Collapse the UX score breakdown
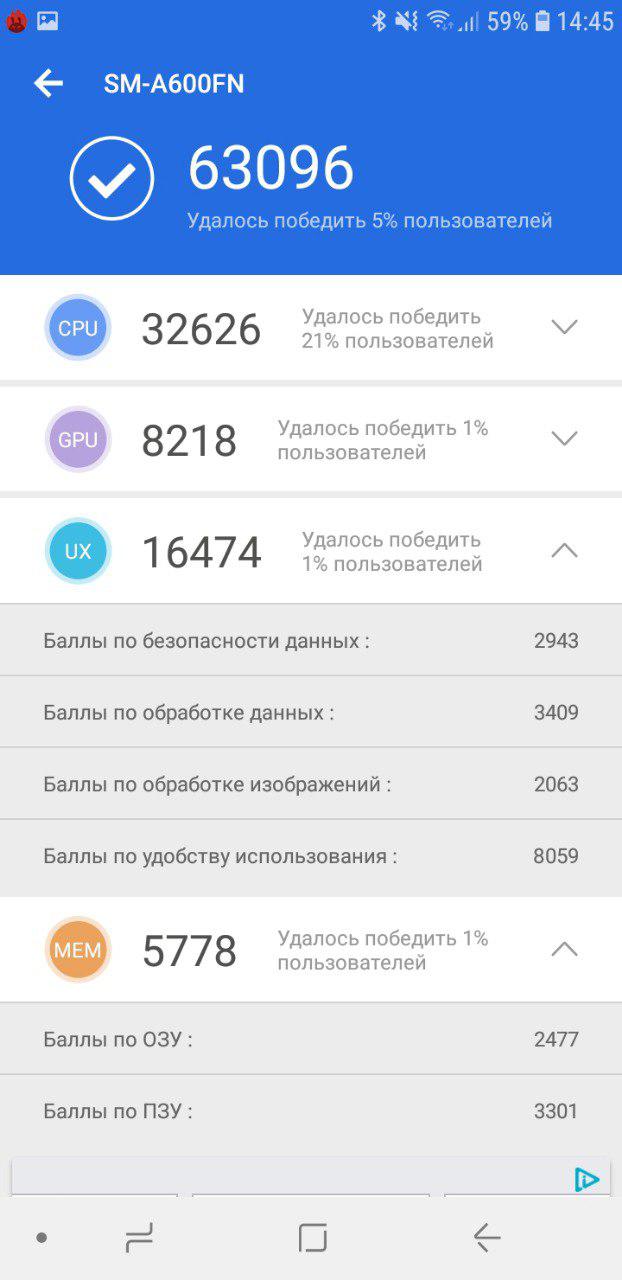The image size is (622, 1280). click(x=565, y=550)
